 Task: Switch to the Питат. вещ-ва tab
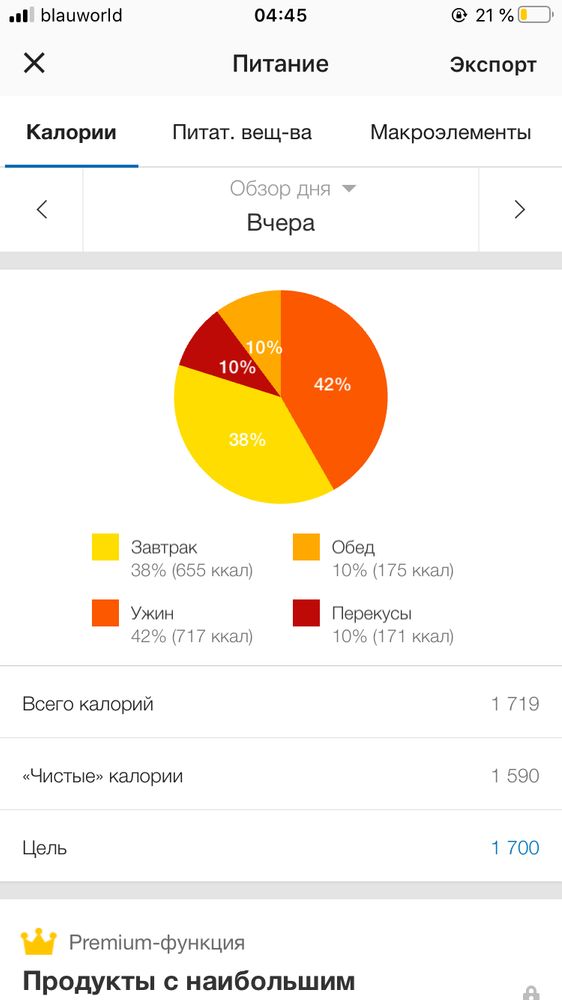[242, 133]
